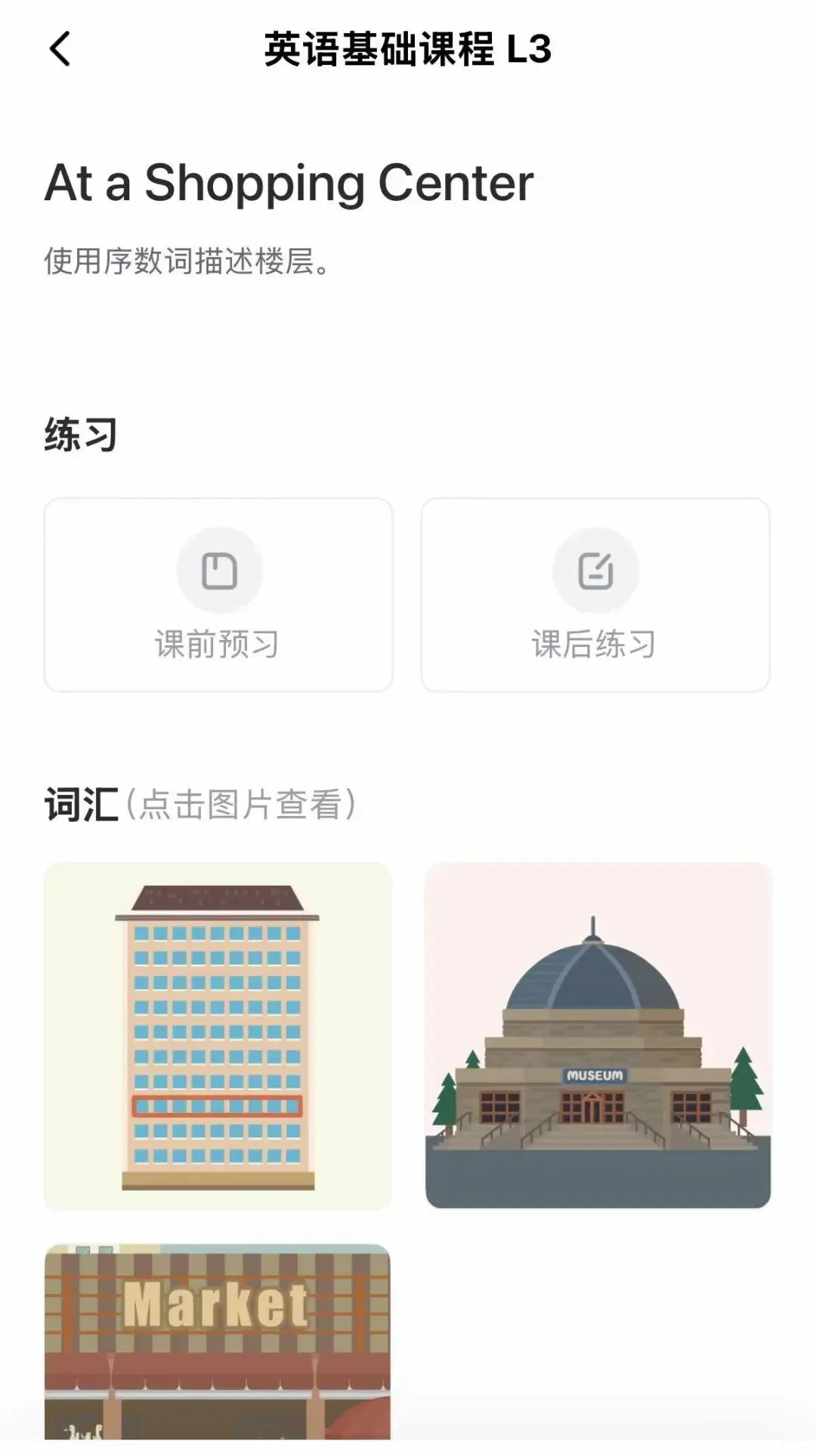
Task: Go back using the top-left arrow
Action: tap(60, 49)
